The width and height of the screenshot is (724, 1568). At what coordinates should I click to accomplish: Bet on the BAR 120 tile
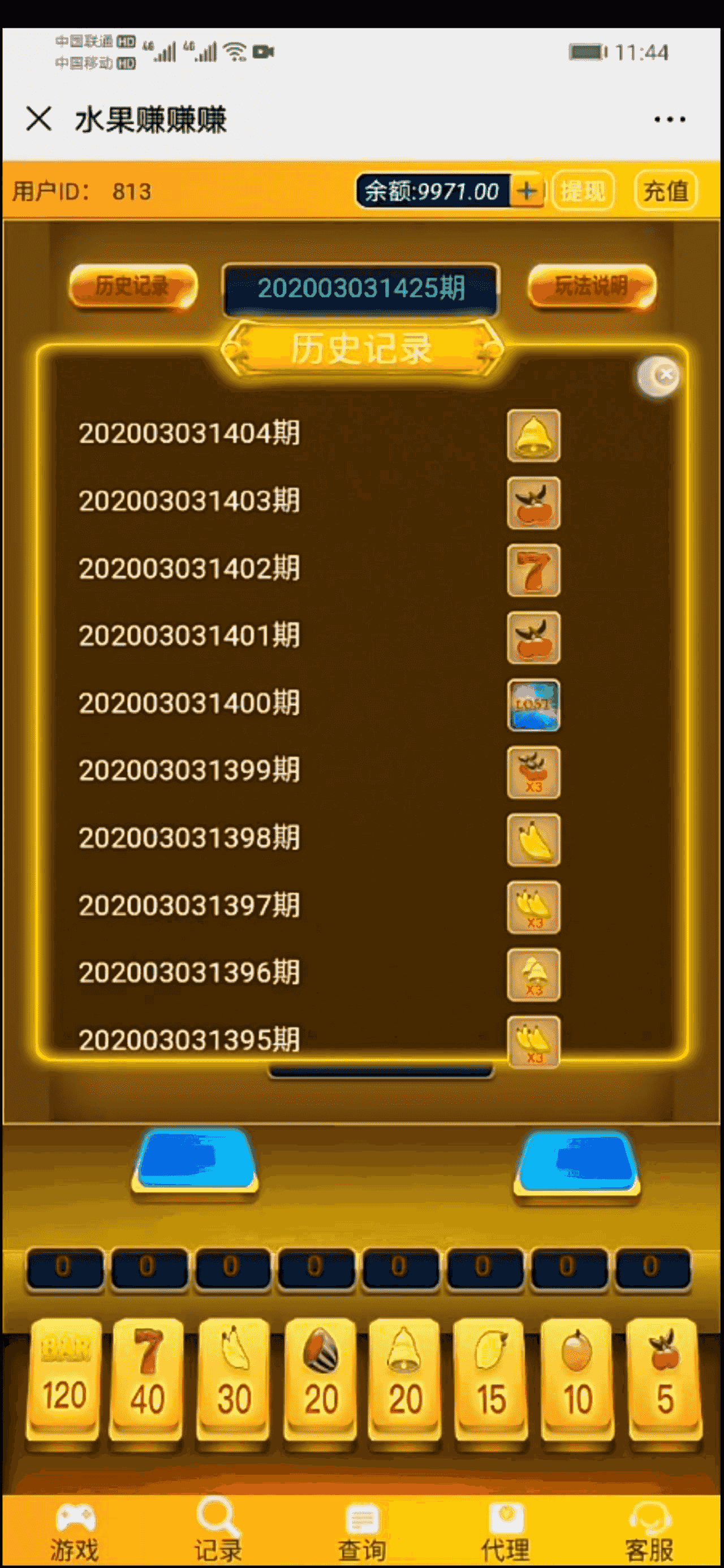(64, 1380)
